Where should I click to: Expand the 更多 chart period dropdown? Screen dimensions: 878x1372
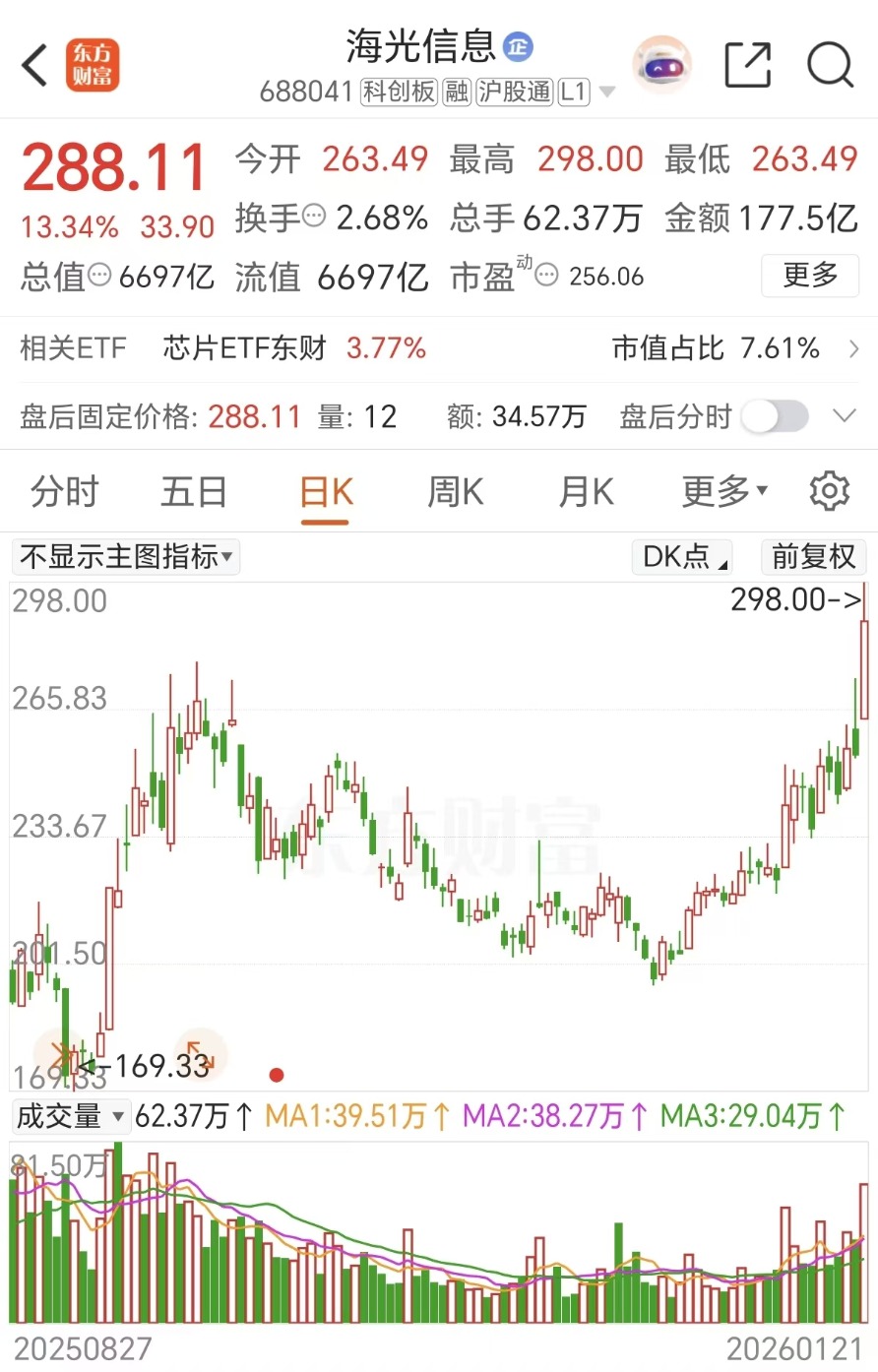(x=721, y=490)
